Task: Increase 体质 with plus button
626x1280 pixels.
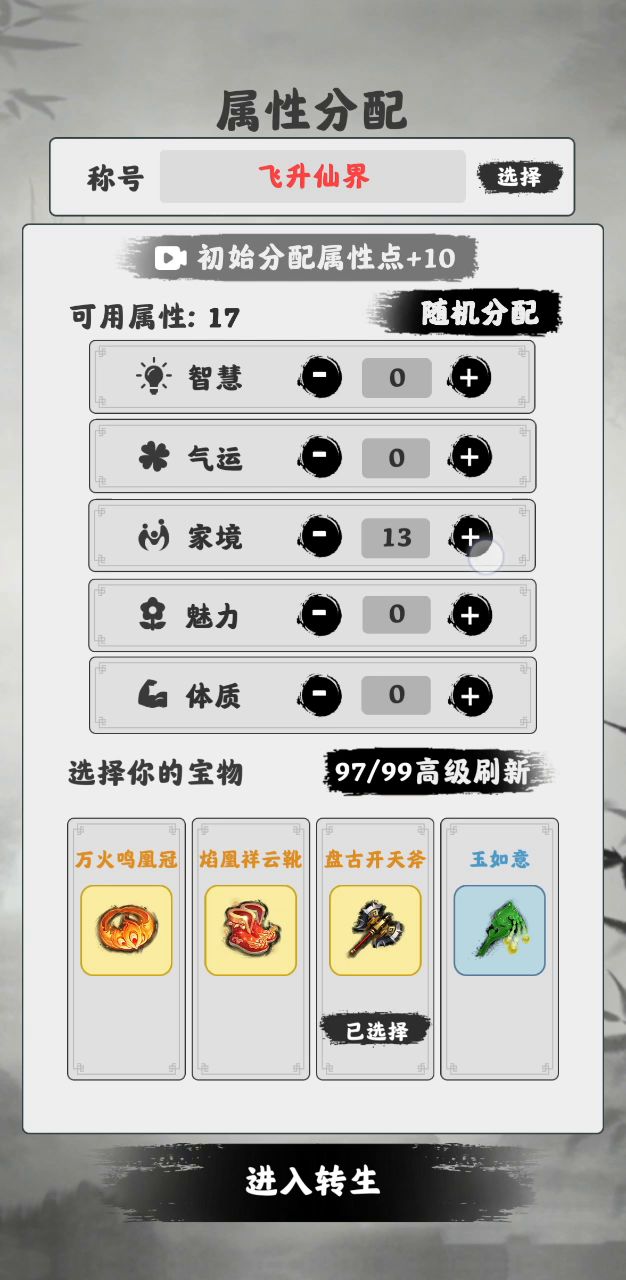Action: [470, 694]
